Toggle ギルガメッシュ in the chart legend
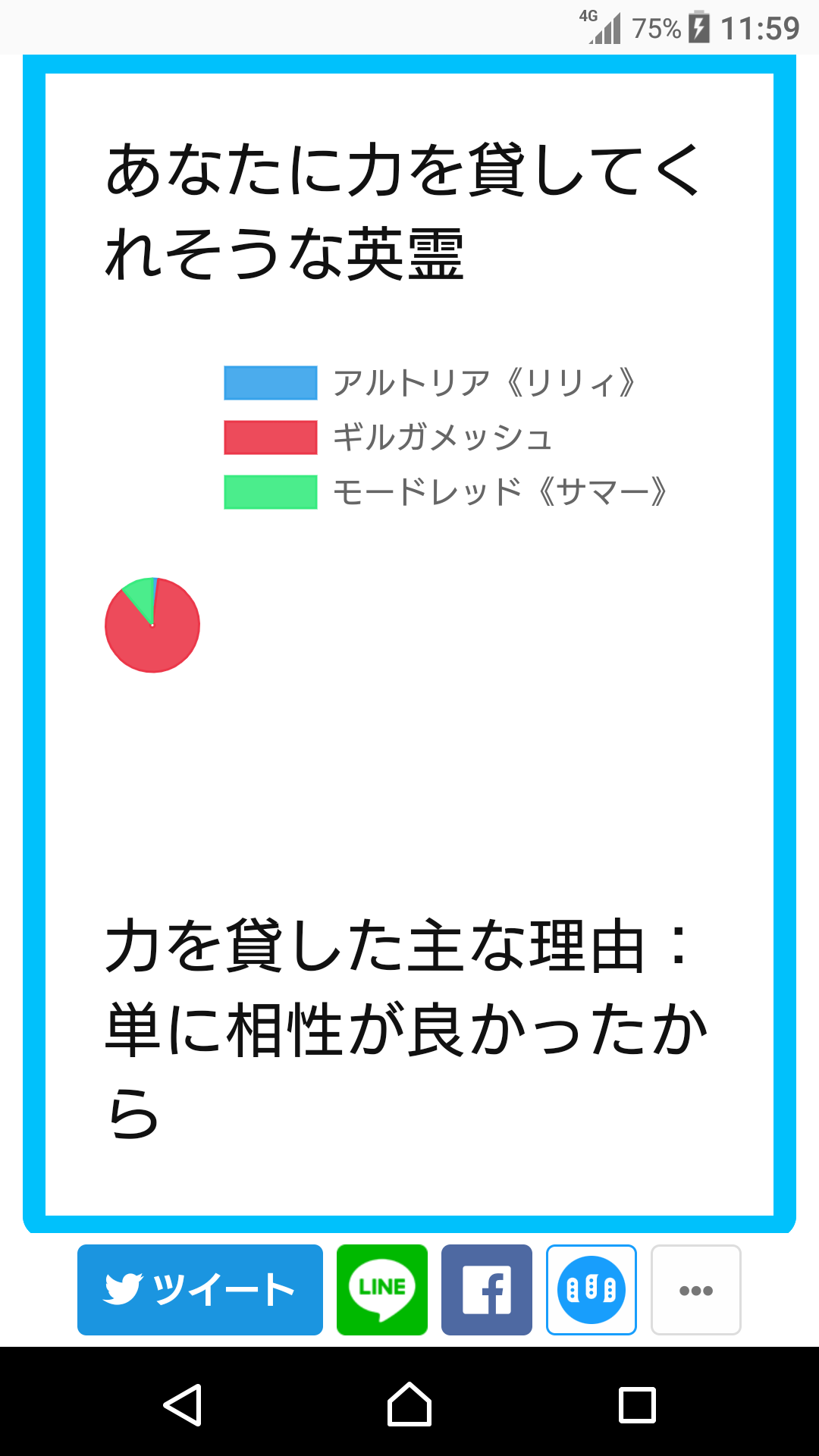This screenshot has width=819, height=1456. tap(388, 438)
